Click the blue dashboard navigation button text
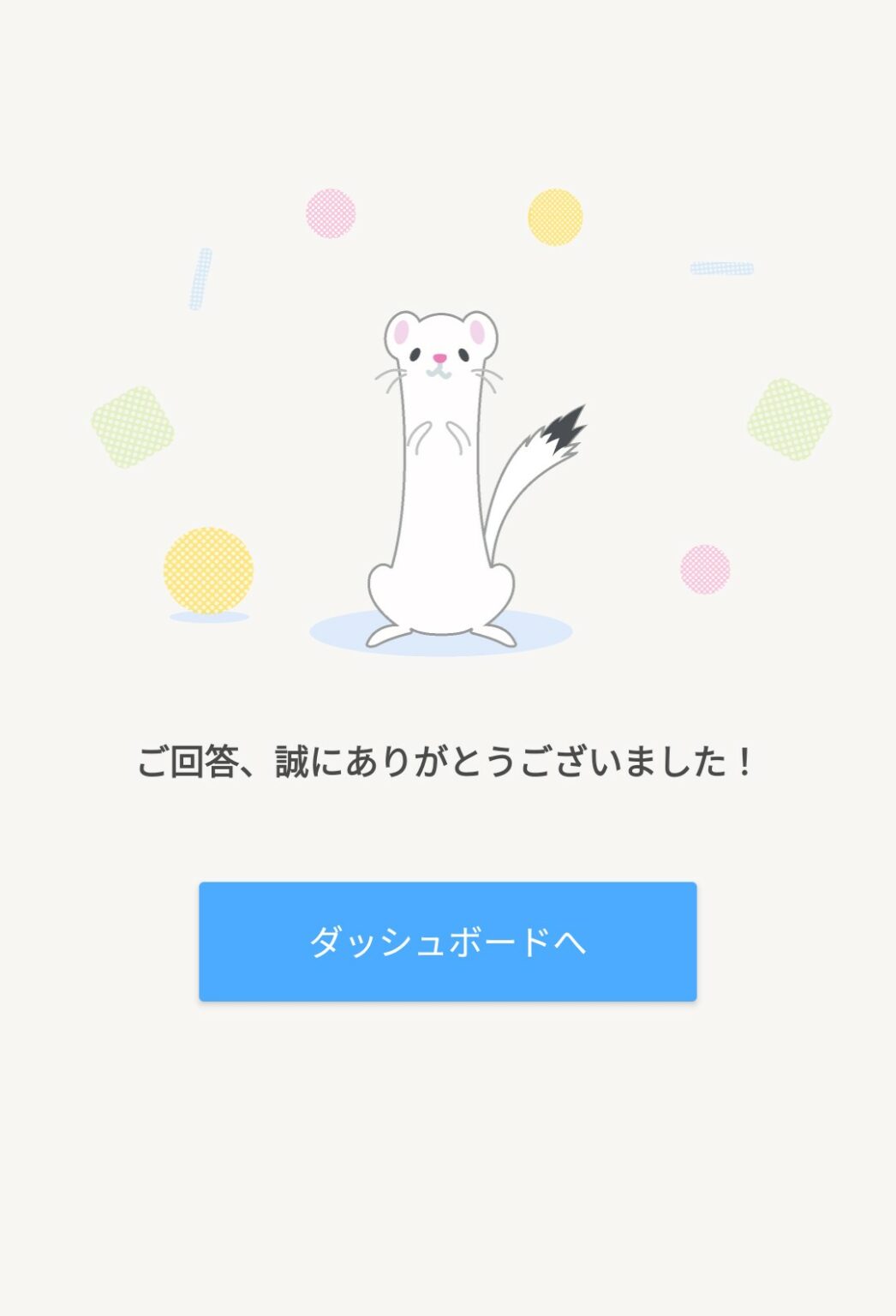 [x=446, y=940]
